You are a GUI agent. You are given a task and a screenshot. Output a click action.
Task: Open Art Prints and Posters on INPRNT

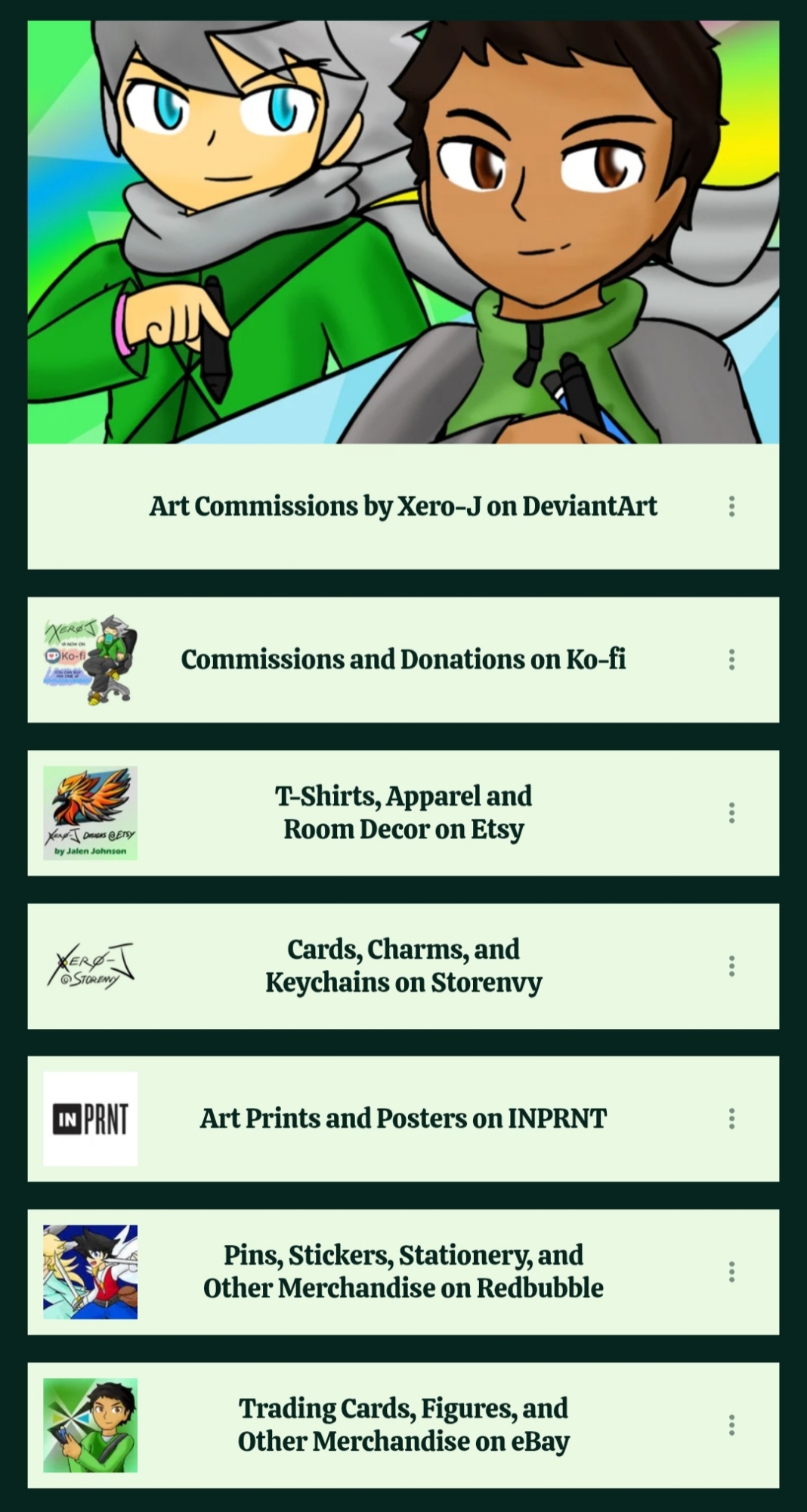coord(403,1118)
